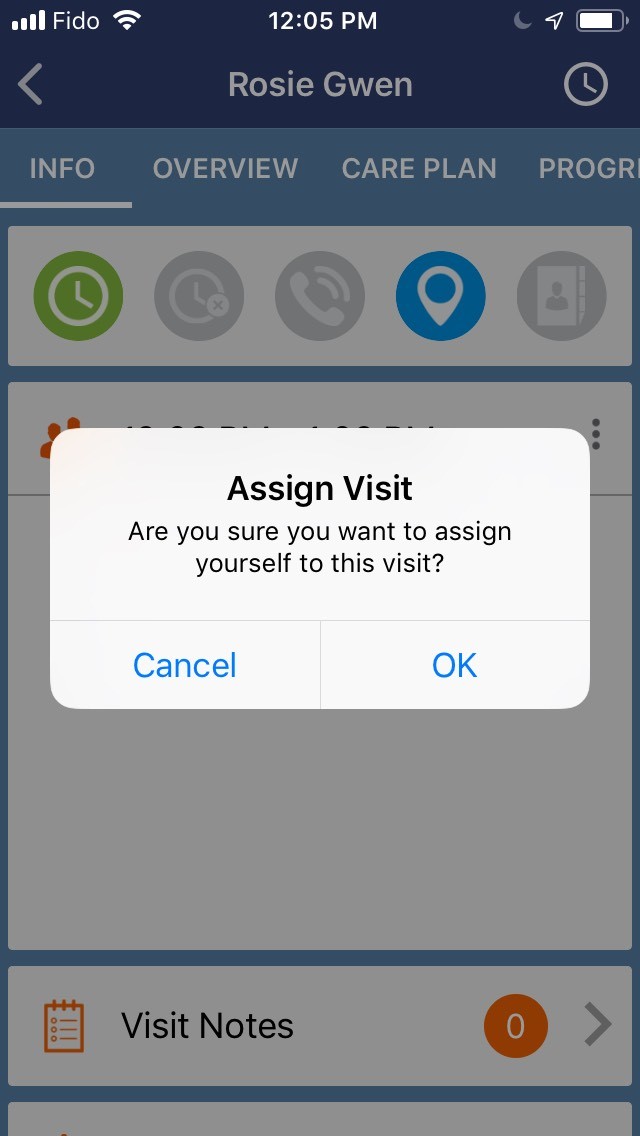Open the Progress tab
Viewport: 640px width, 1136px height.
pos(588,168)
